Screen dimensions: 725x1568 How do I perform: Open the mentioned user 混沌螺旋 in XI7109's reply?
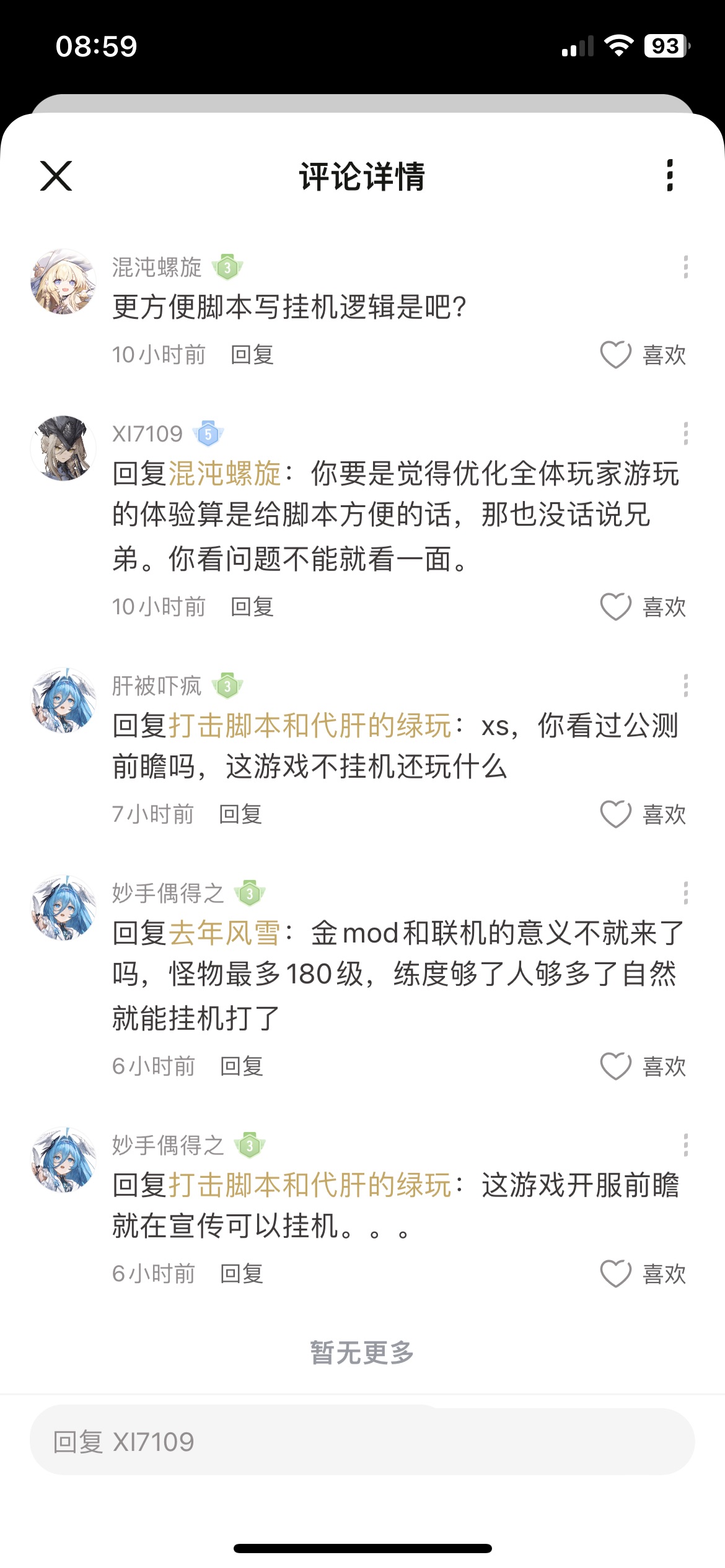click(224, 474)
